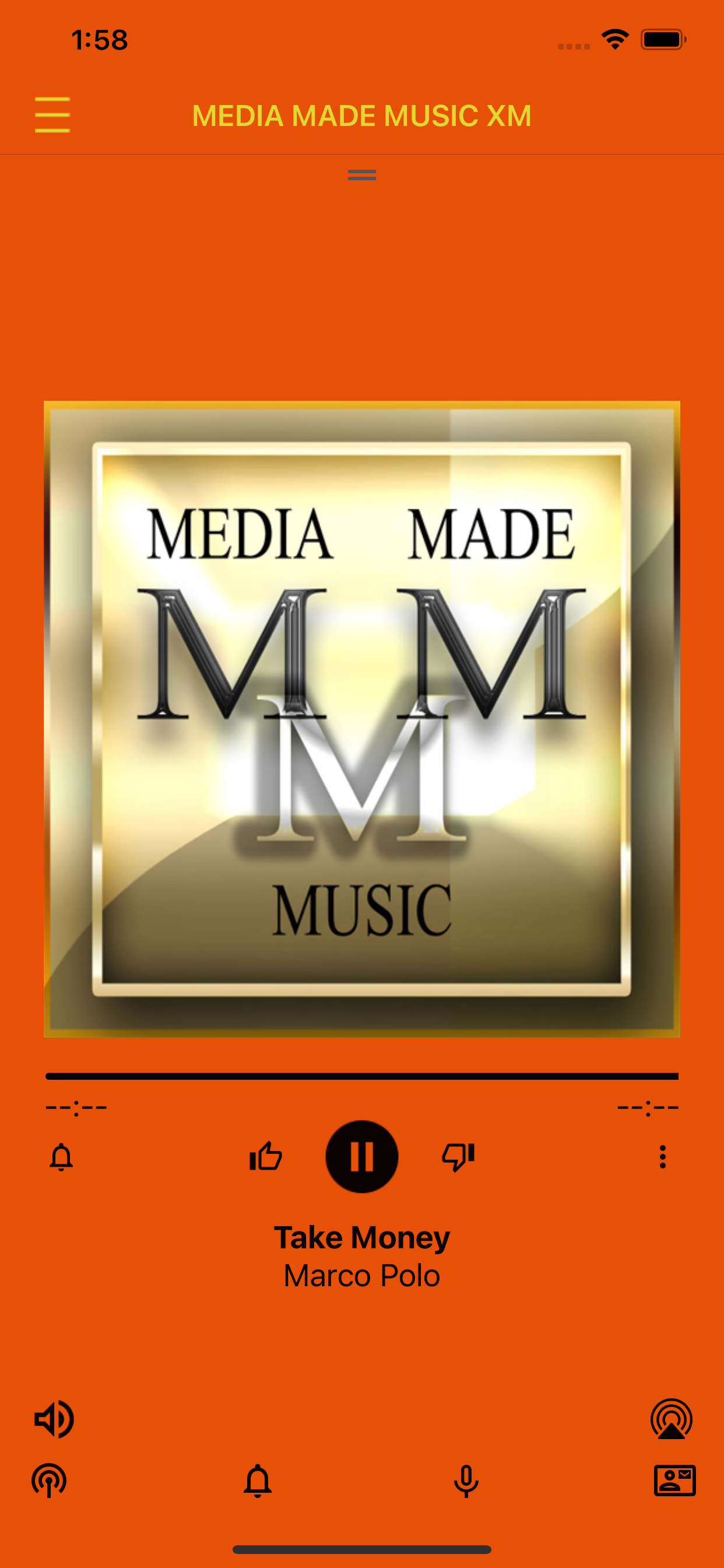Select the artist name Marco Polo
This screenshot has height=1568, width=724.
pyautogui.click(x=362, y=1275)
